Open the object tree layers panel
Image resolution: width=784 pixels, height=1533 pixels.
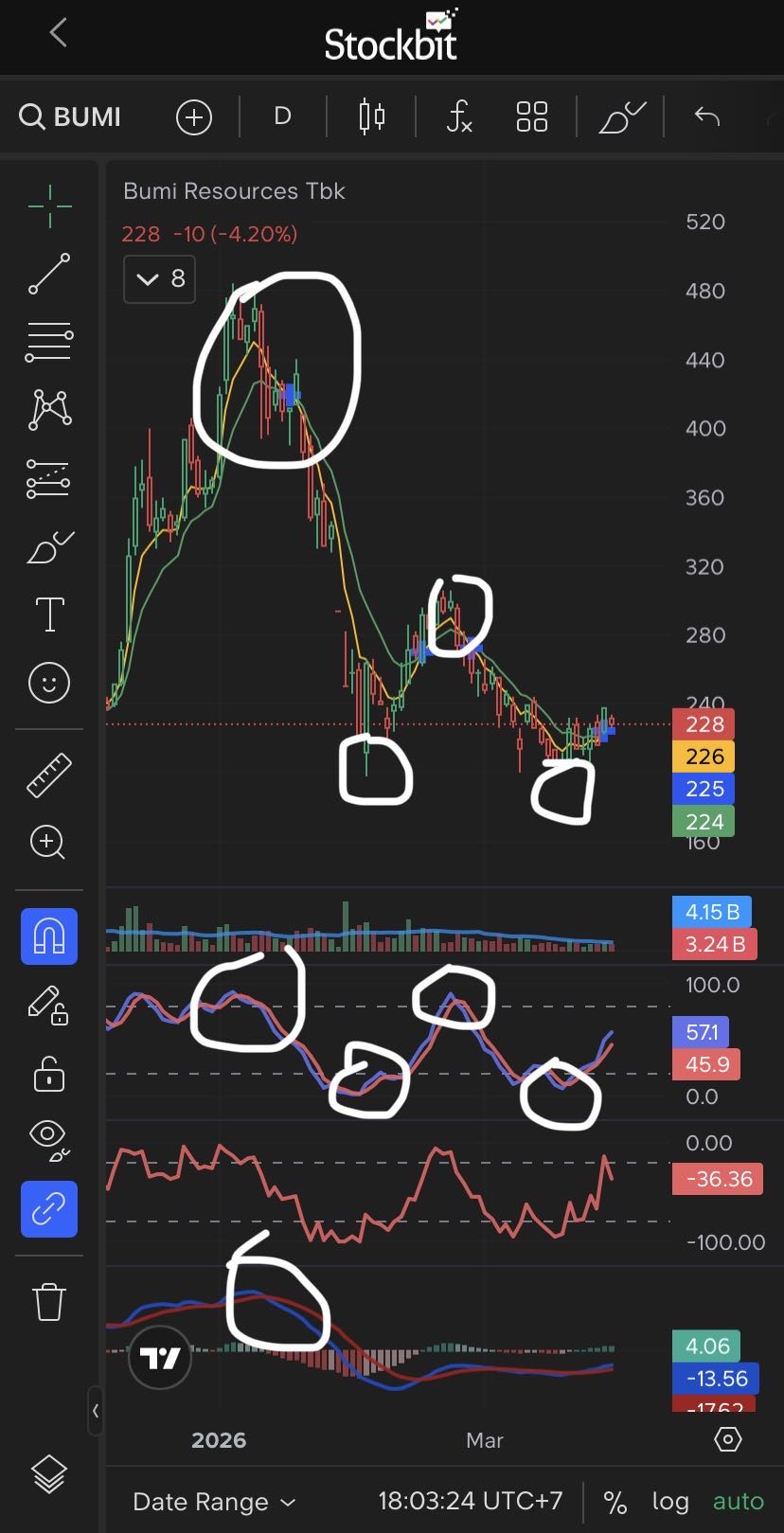click(x=49, y=1474)
